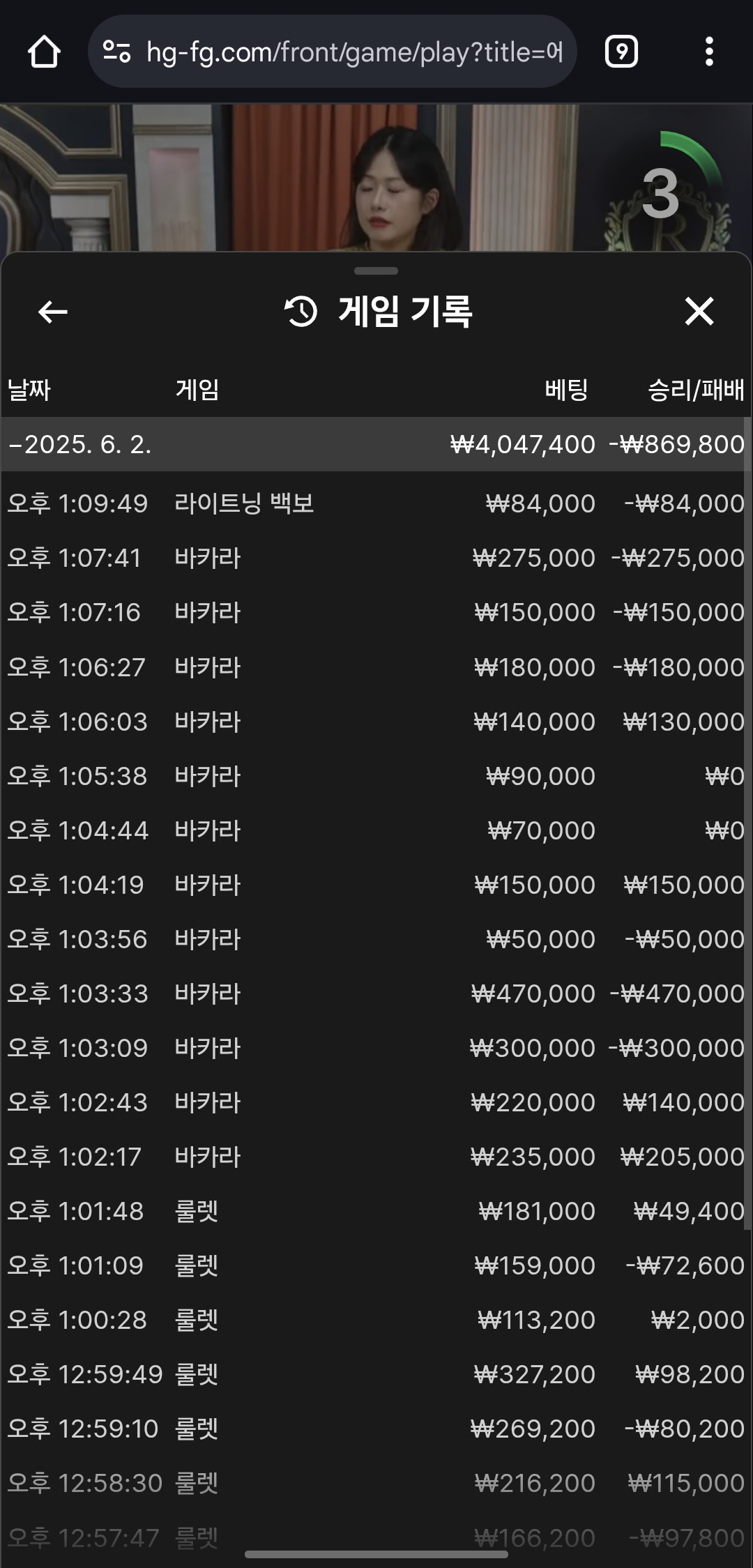Screen dimensions: 753x1568
Task: View the 룰렛 round at 12:59:49
Action: [375, 1373]
